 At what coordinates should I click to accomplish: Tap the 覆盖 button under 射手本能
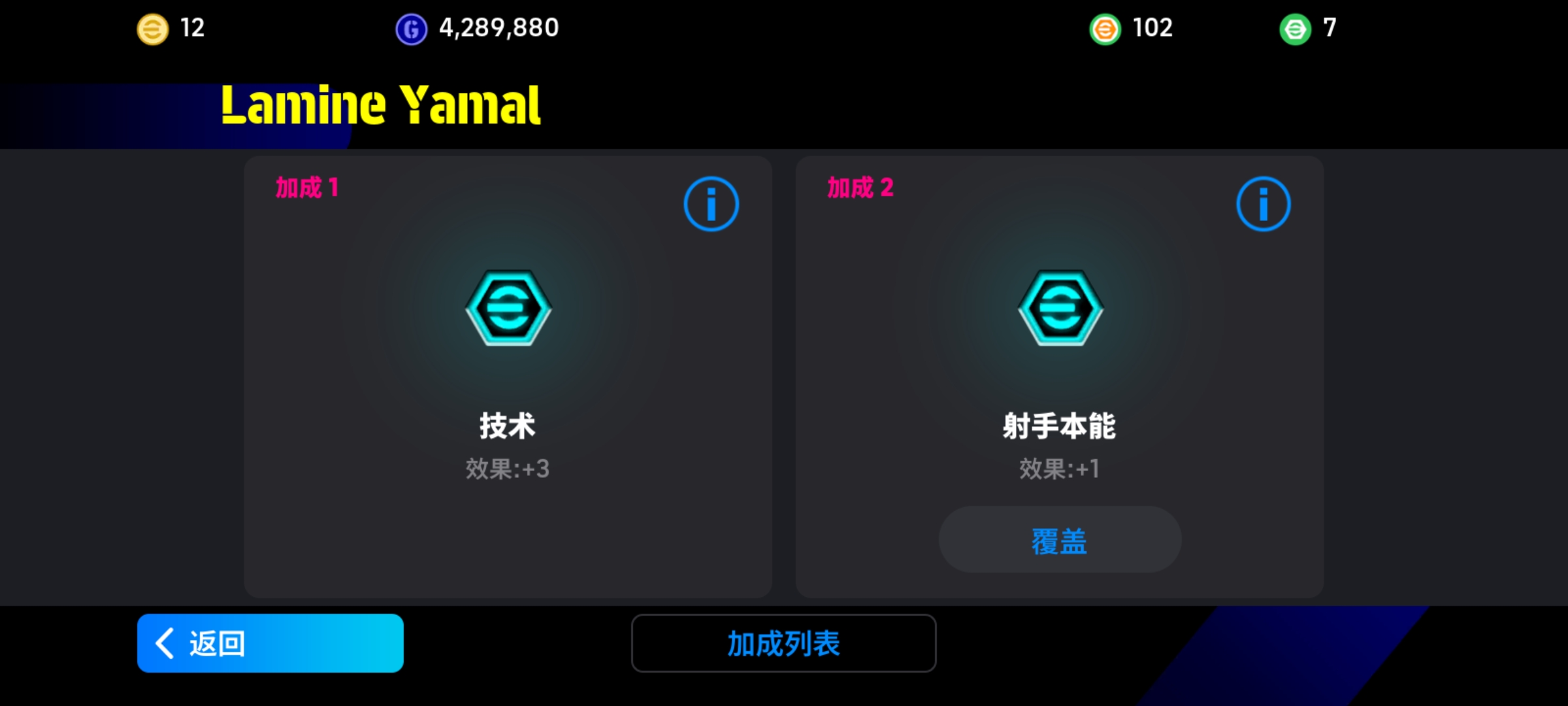pos(1060,540)
